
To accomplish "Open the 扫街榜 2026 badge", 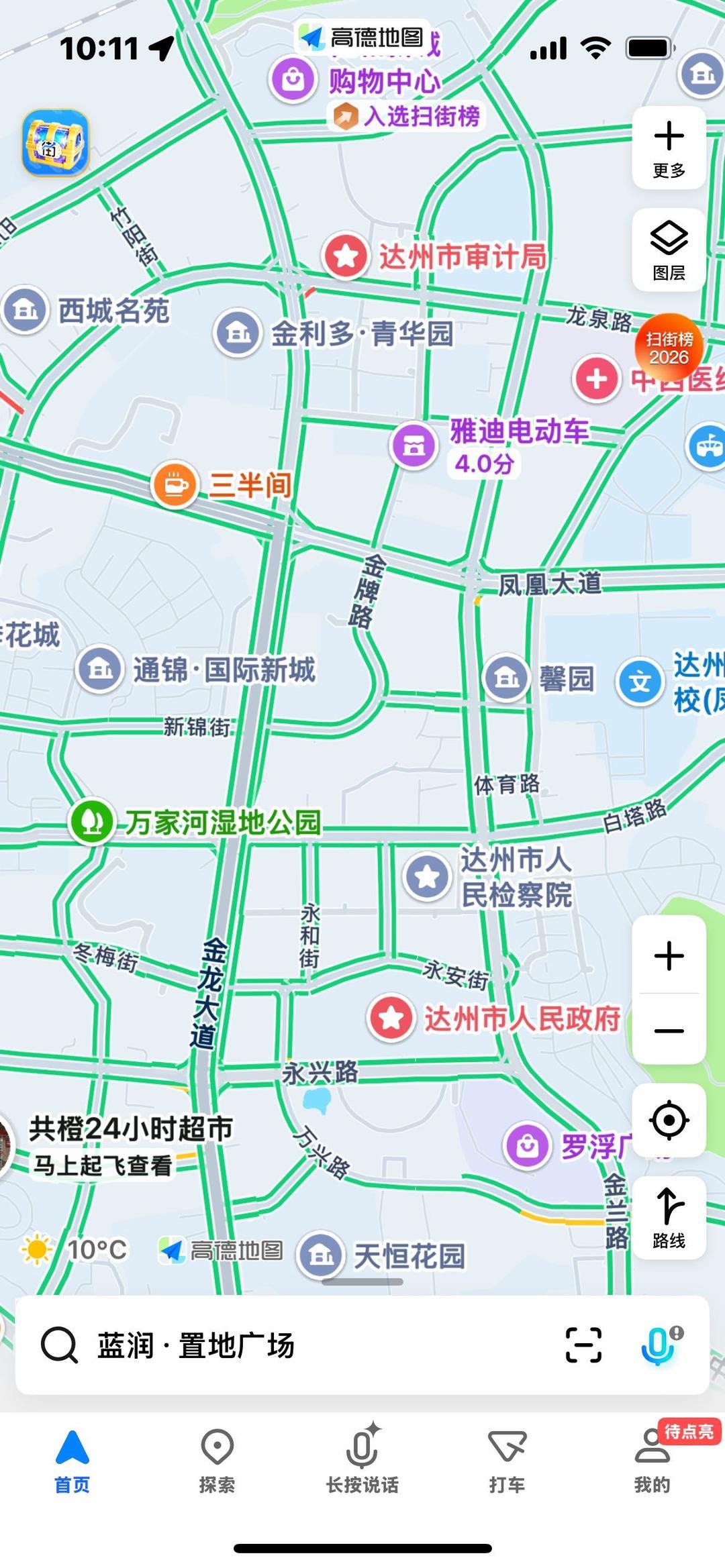I will tap(669, 347).
